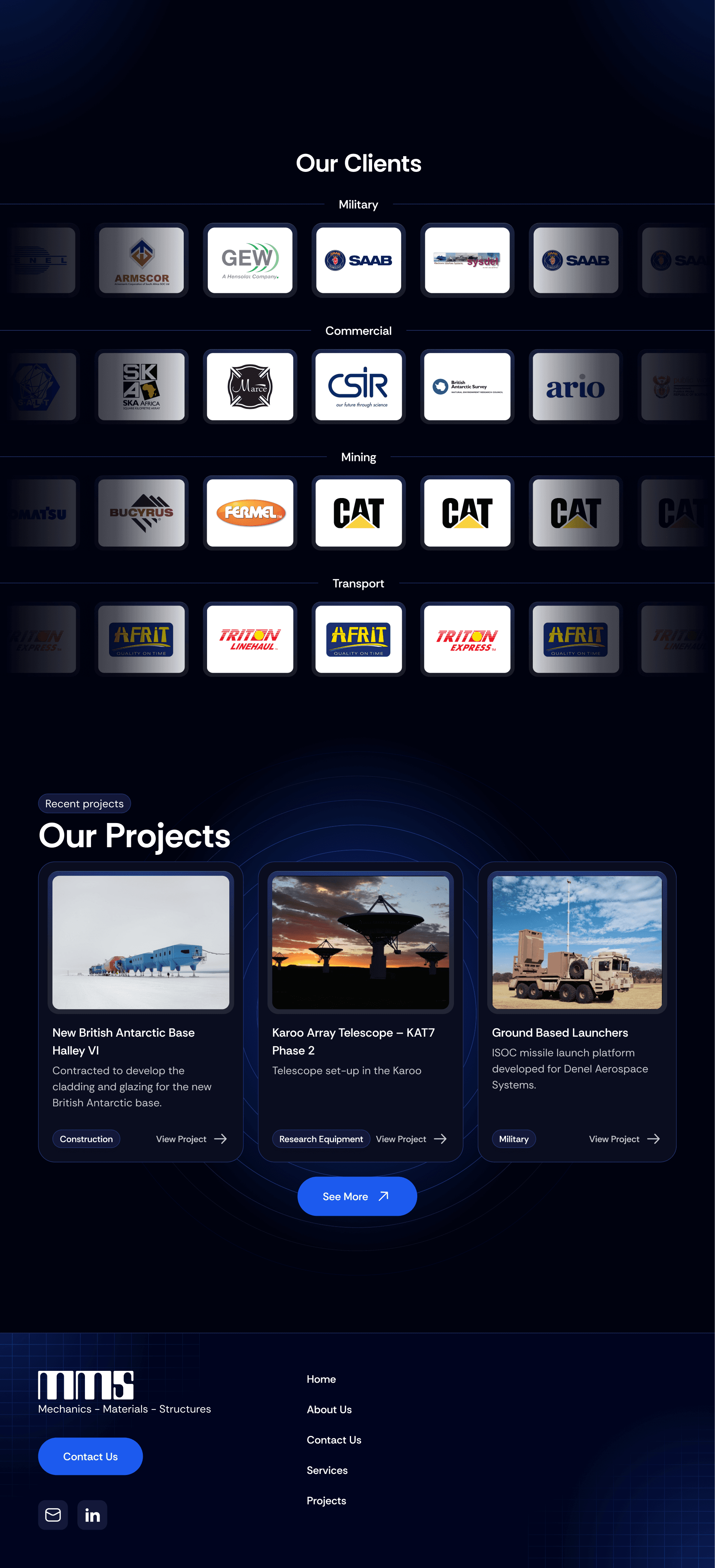Go to the Home footer link
The image size is (715, 1568).
(321, 1379)
